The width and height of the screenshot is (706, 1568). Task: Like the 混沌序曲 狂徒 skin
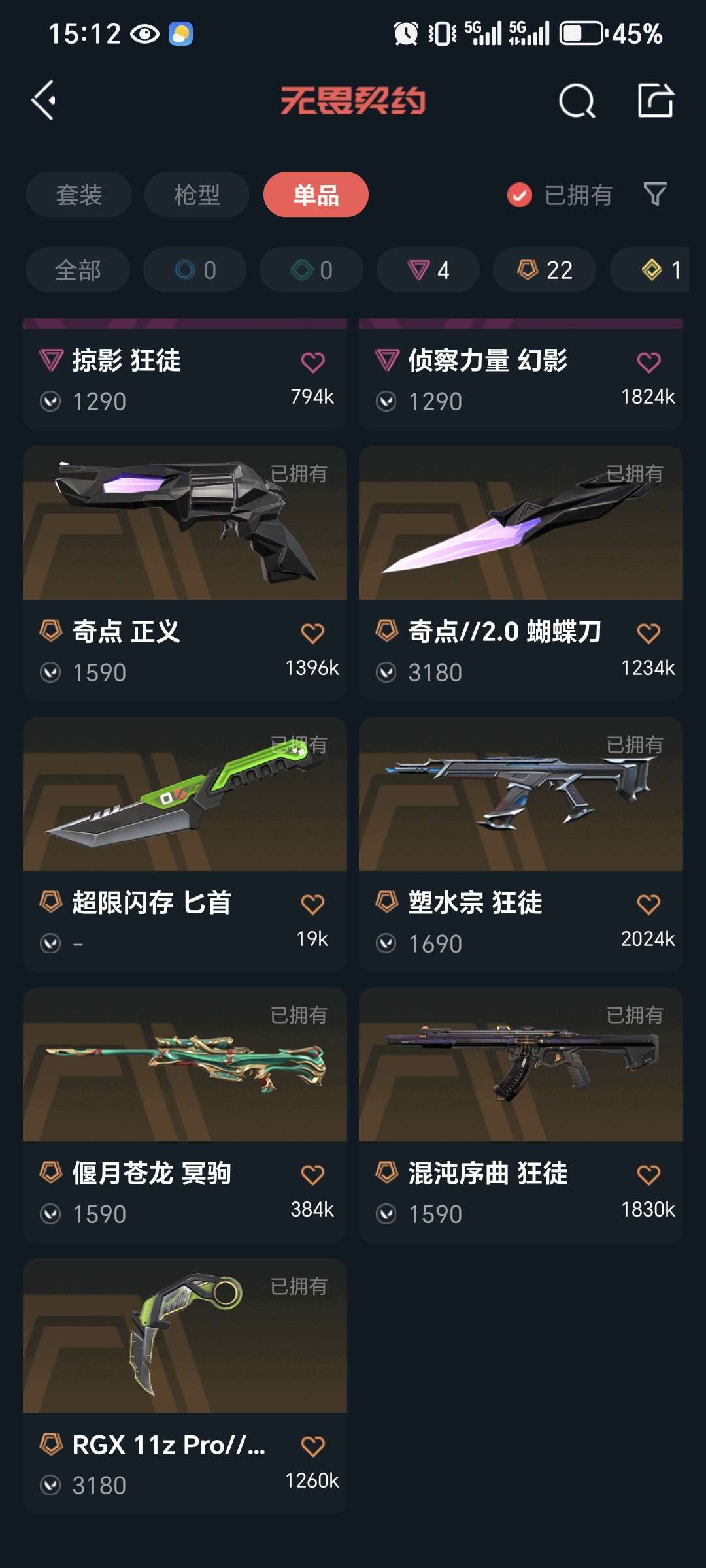648,1175
